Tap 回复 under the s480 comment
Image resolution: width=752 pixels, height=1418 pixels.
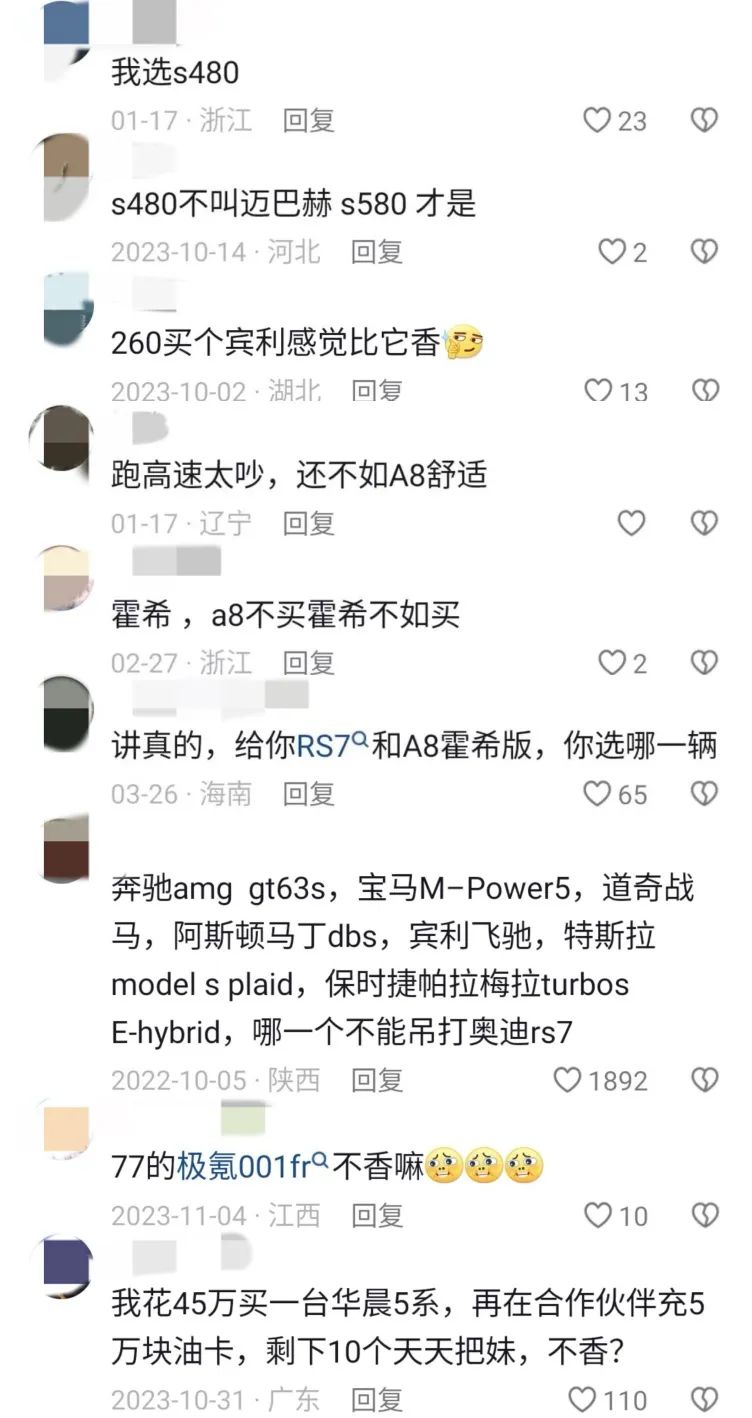point(310,120)
